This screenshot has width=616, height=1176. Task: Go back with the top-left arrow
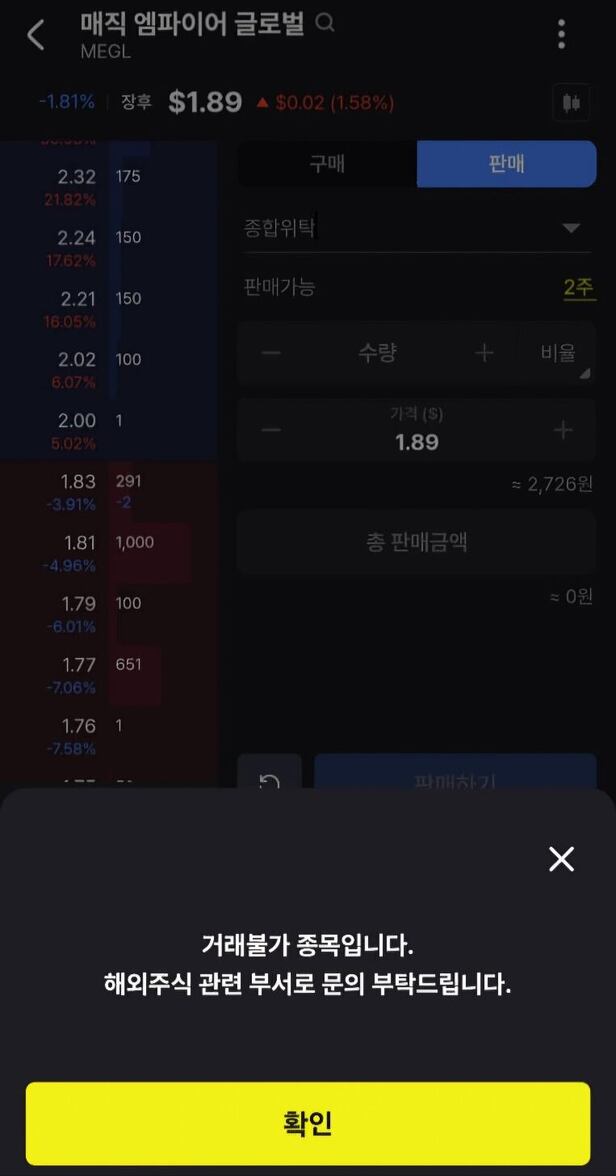click(36, 35)
